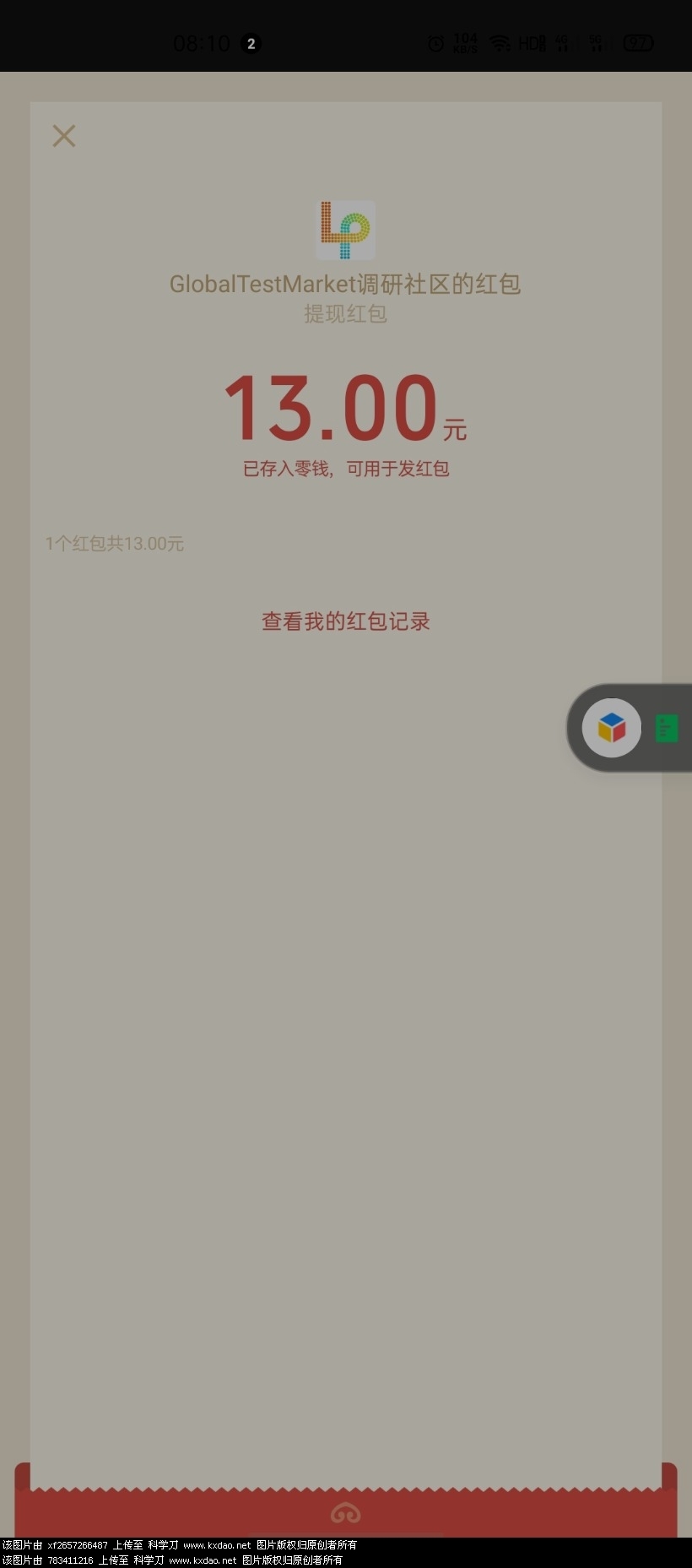Open the green document floating icon
Viewport: 692px width, 1568px height.
pyautogui.click(x=667, y=728)
